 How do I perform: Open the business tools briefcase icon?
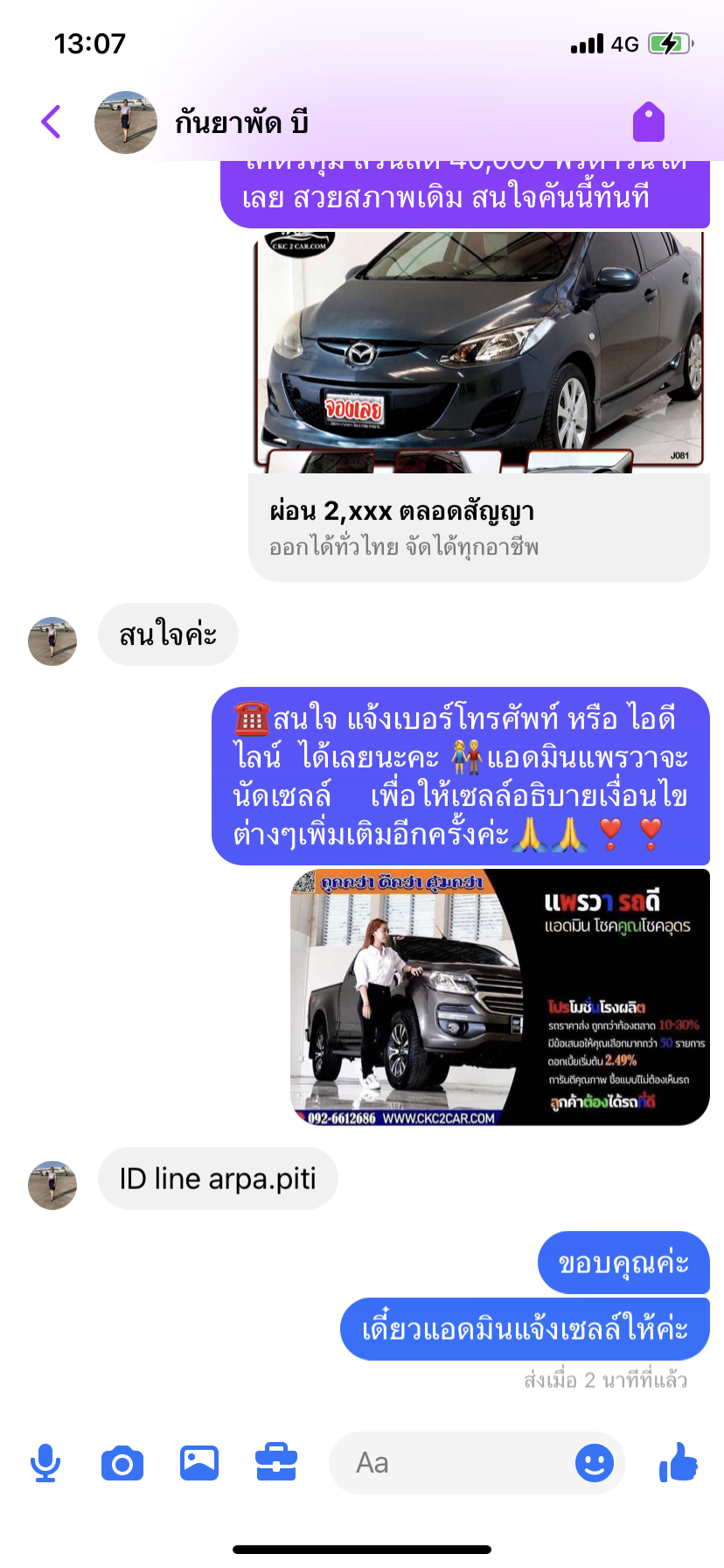click(x=276, y=1463)
